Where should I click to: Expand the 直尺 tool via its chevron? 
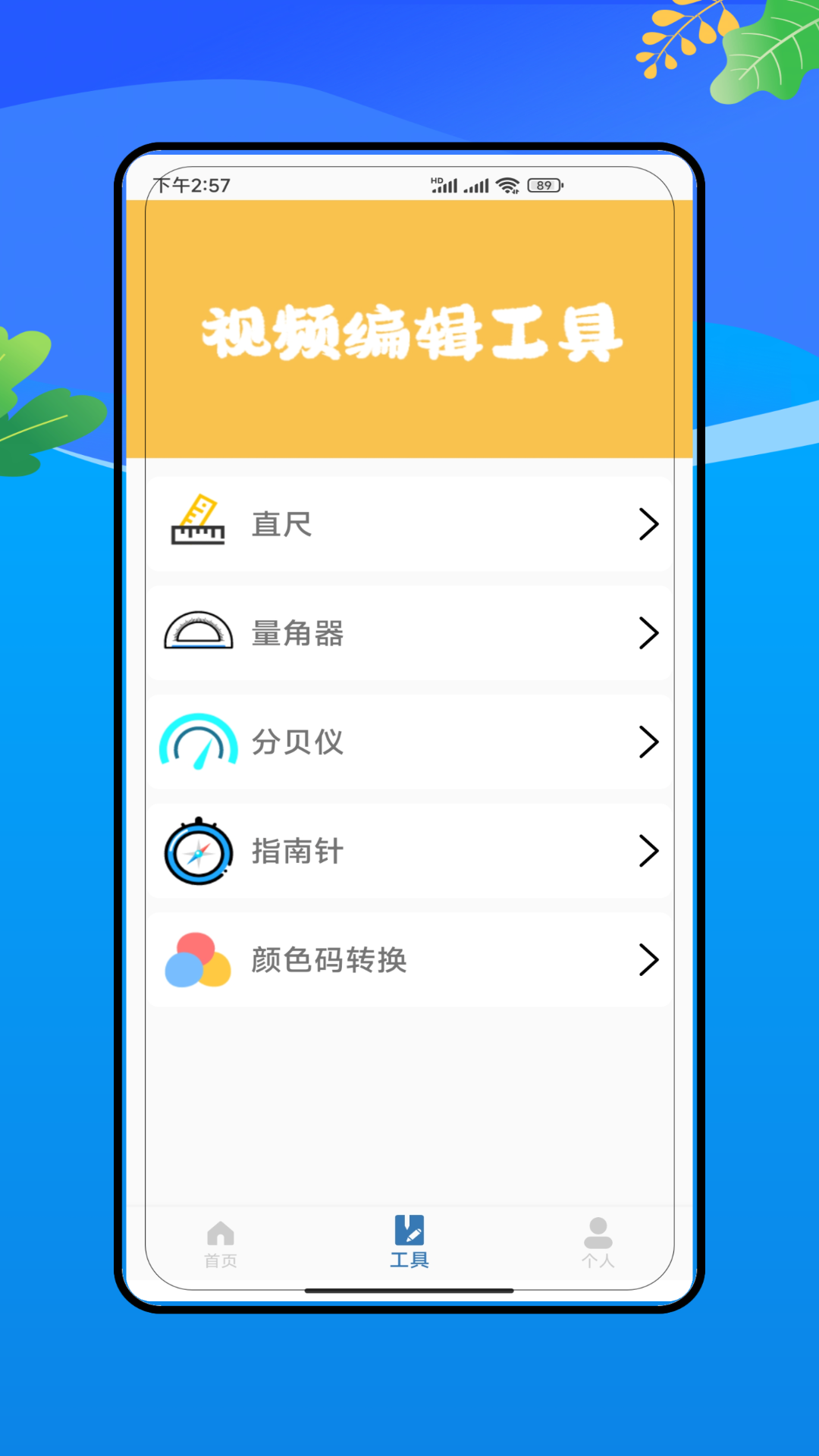[648, 523]
